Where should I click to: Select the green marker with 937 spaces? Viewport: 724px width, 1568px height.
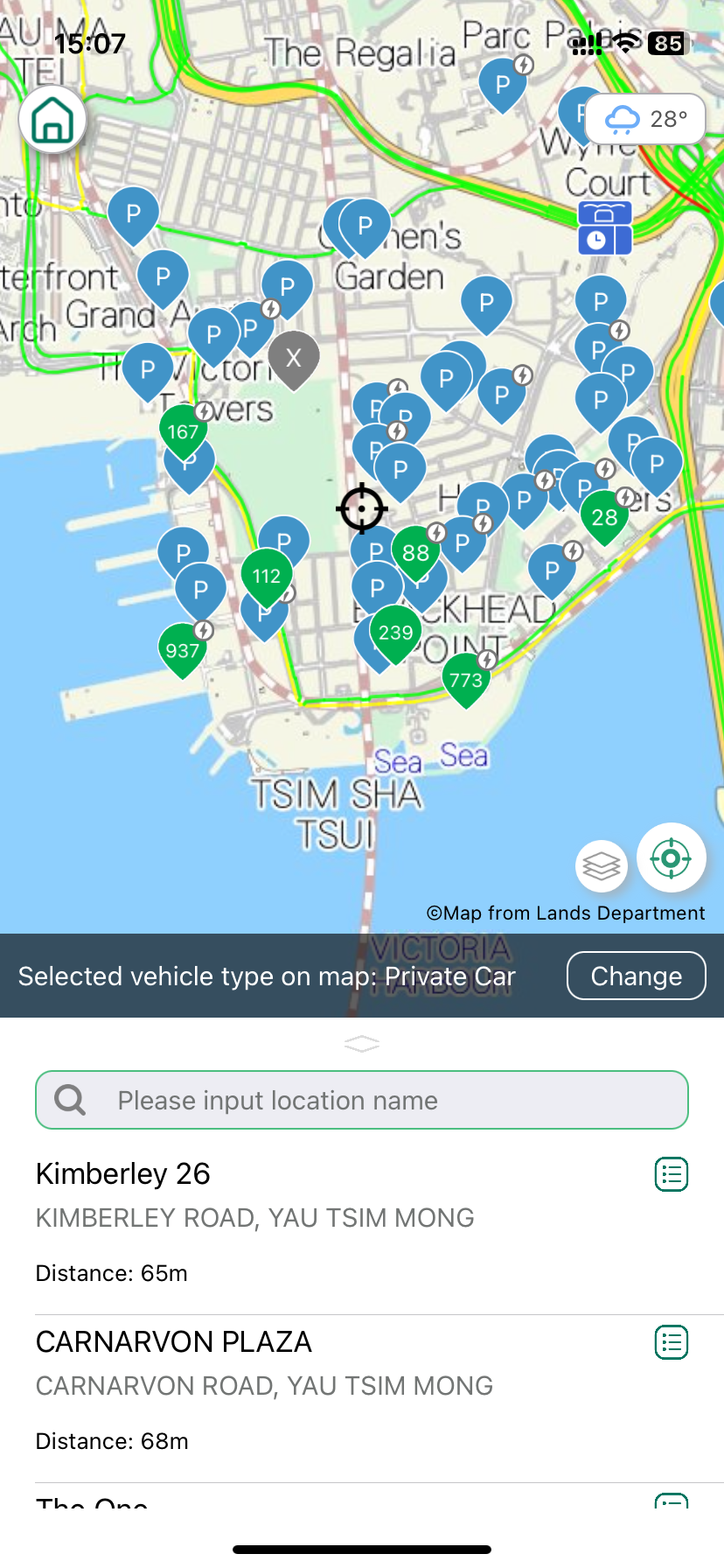point(183,650)
